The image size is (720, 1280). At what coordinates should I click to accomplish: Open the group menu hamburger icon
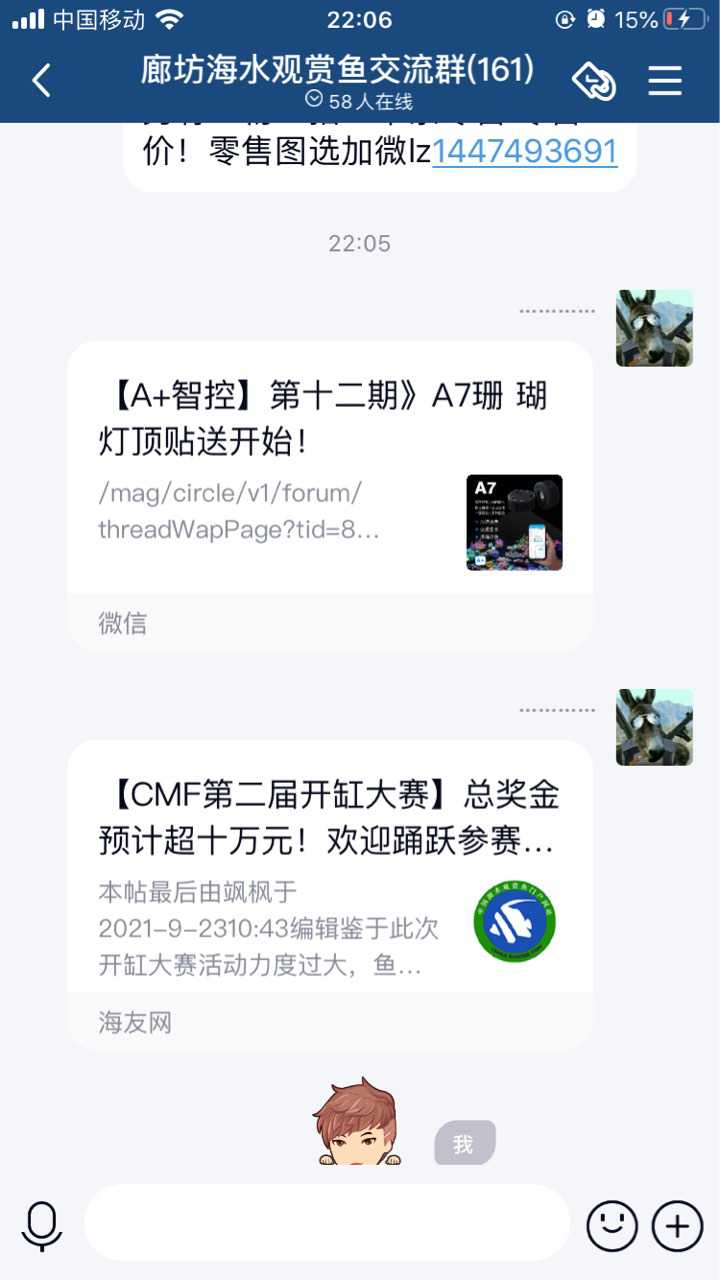[x=665, y=80]
